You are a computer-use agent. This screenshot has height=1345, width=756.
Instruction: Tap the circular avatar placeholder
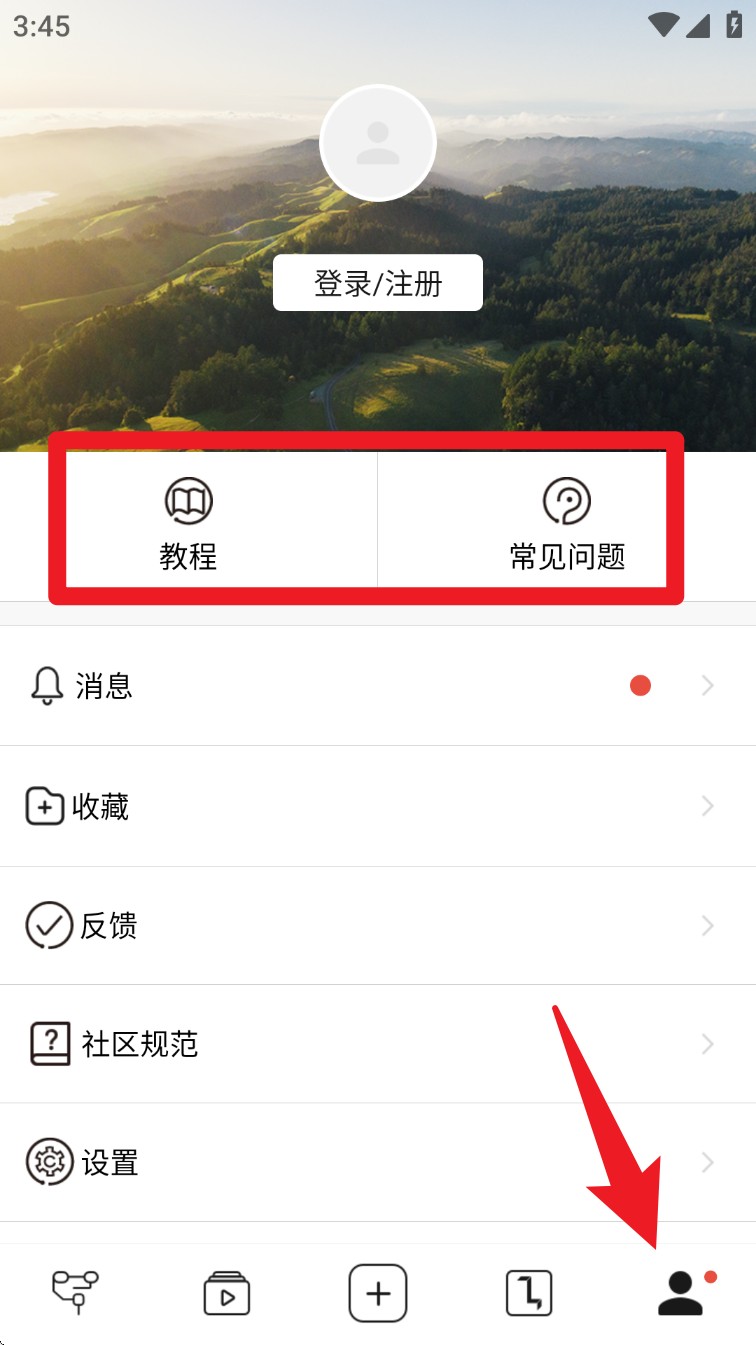point(378,143)
